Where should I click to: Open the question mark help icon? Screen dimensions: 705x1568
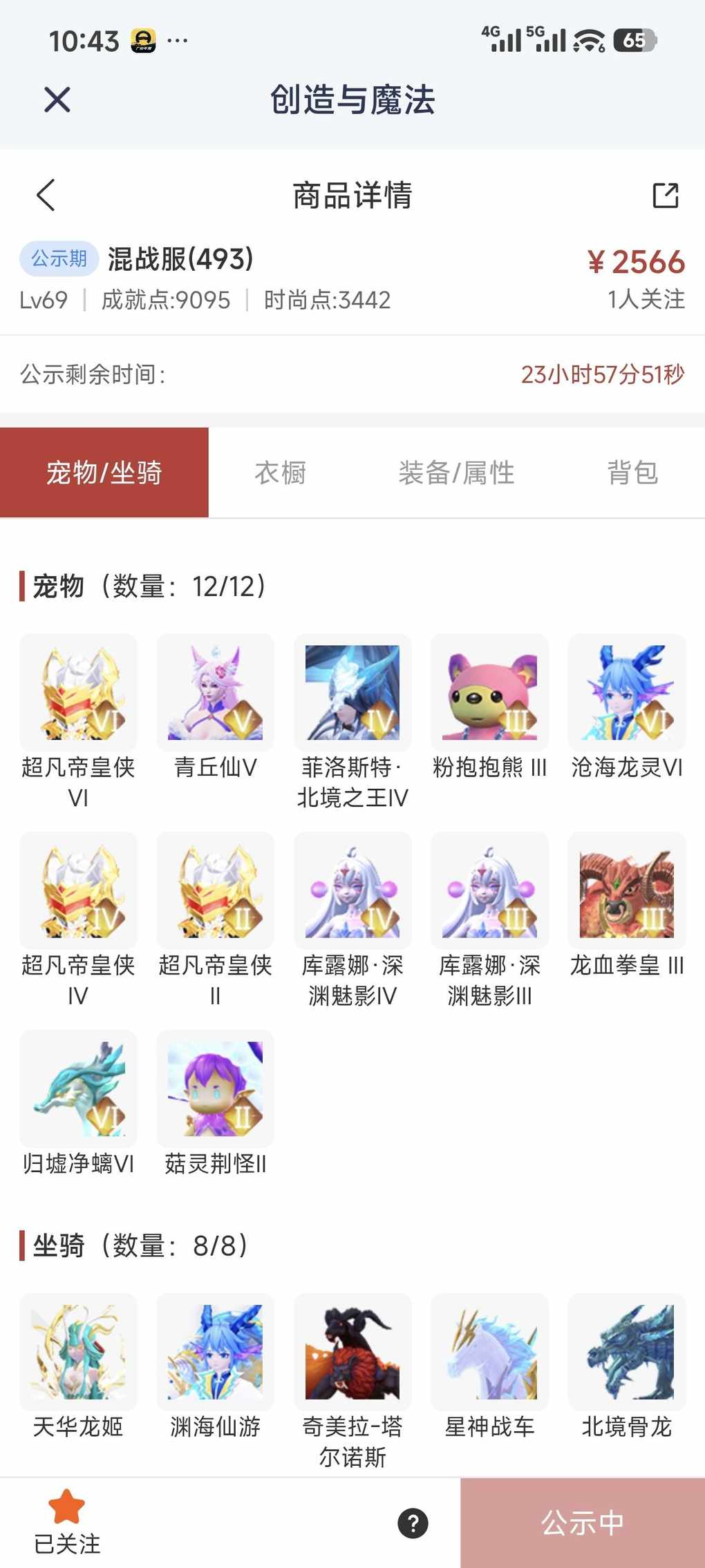point(413,1523)
